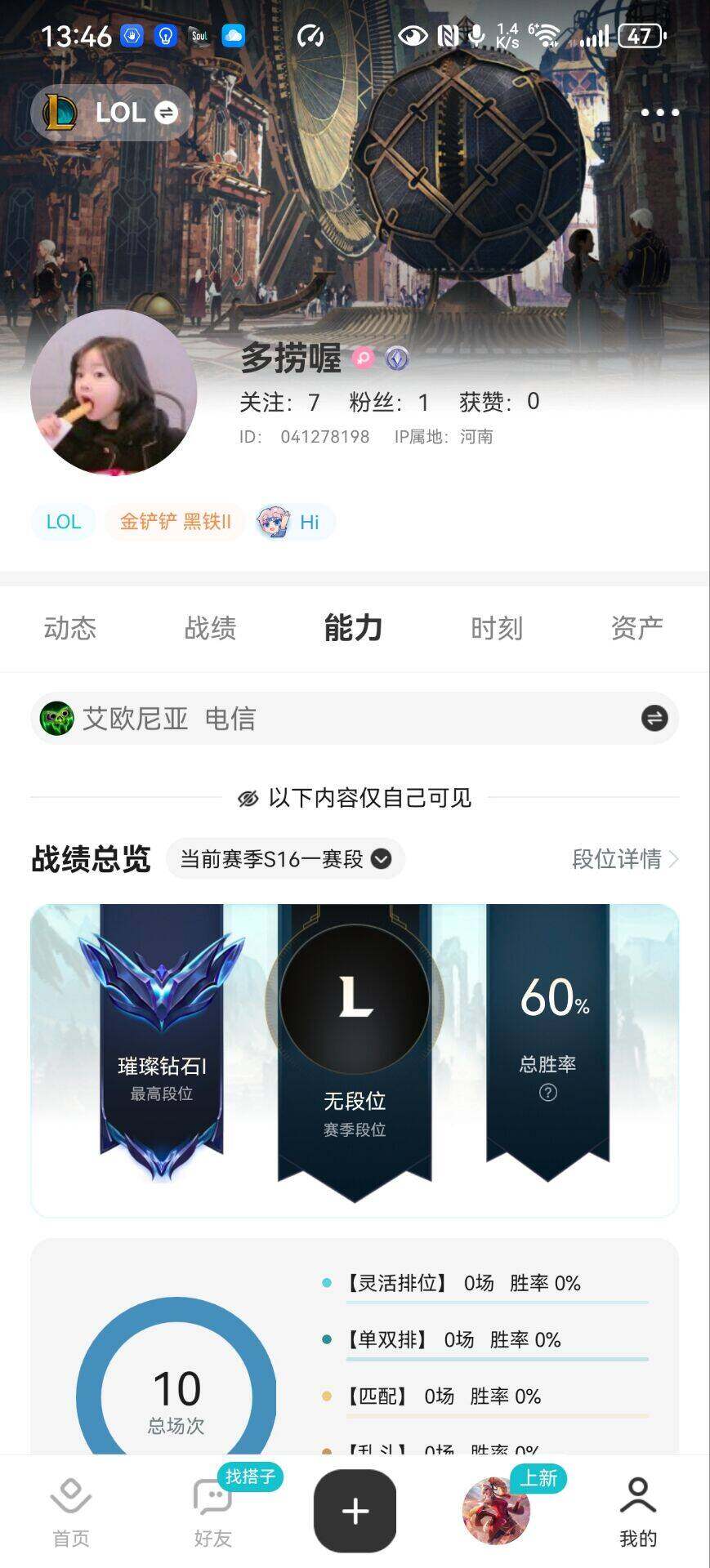The image size is (710, 1568).
Task: Open the 关注 following list
Action: (279, 402)
